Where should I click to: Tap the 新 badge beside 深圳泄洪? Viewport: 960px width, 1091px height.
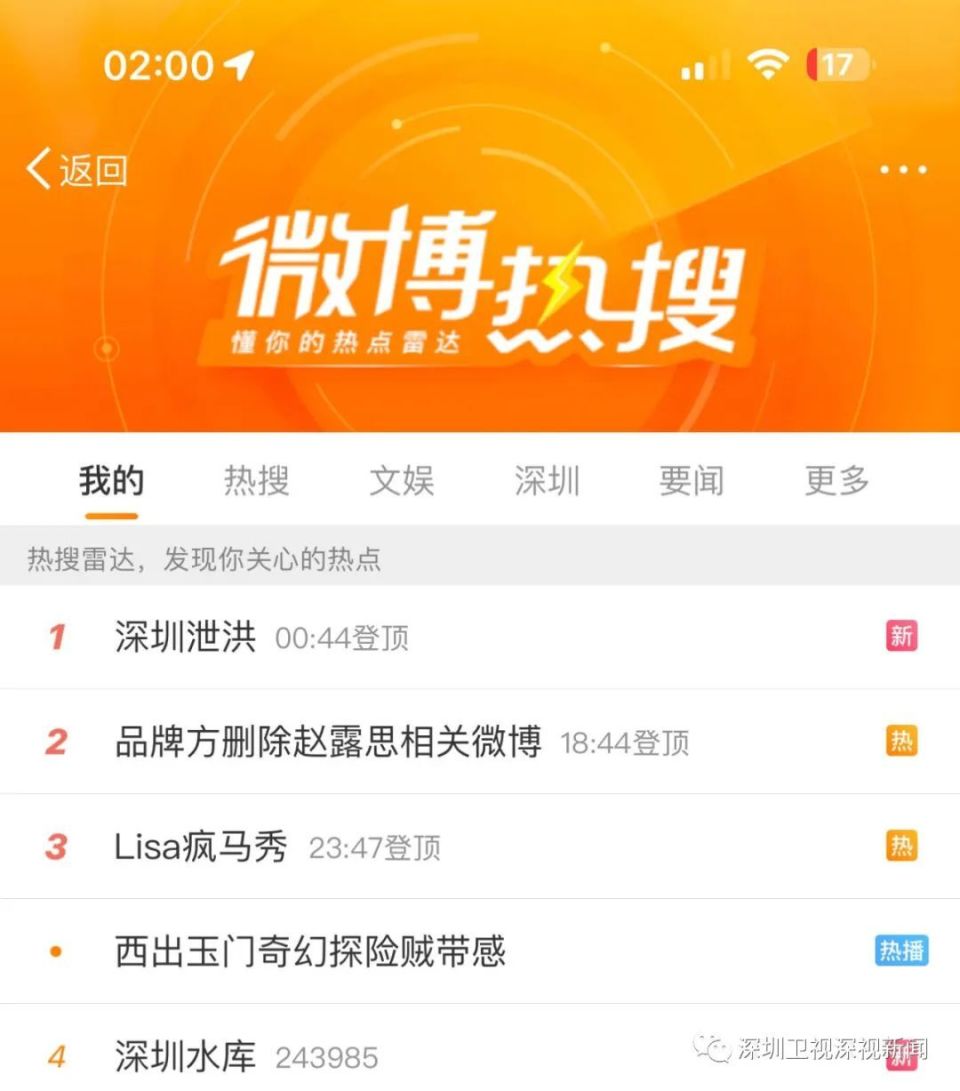[x=903, y=635]
